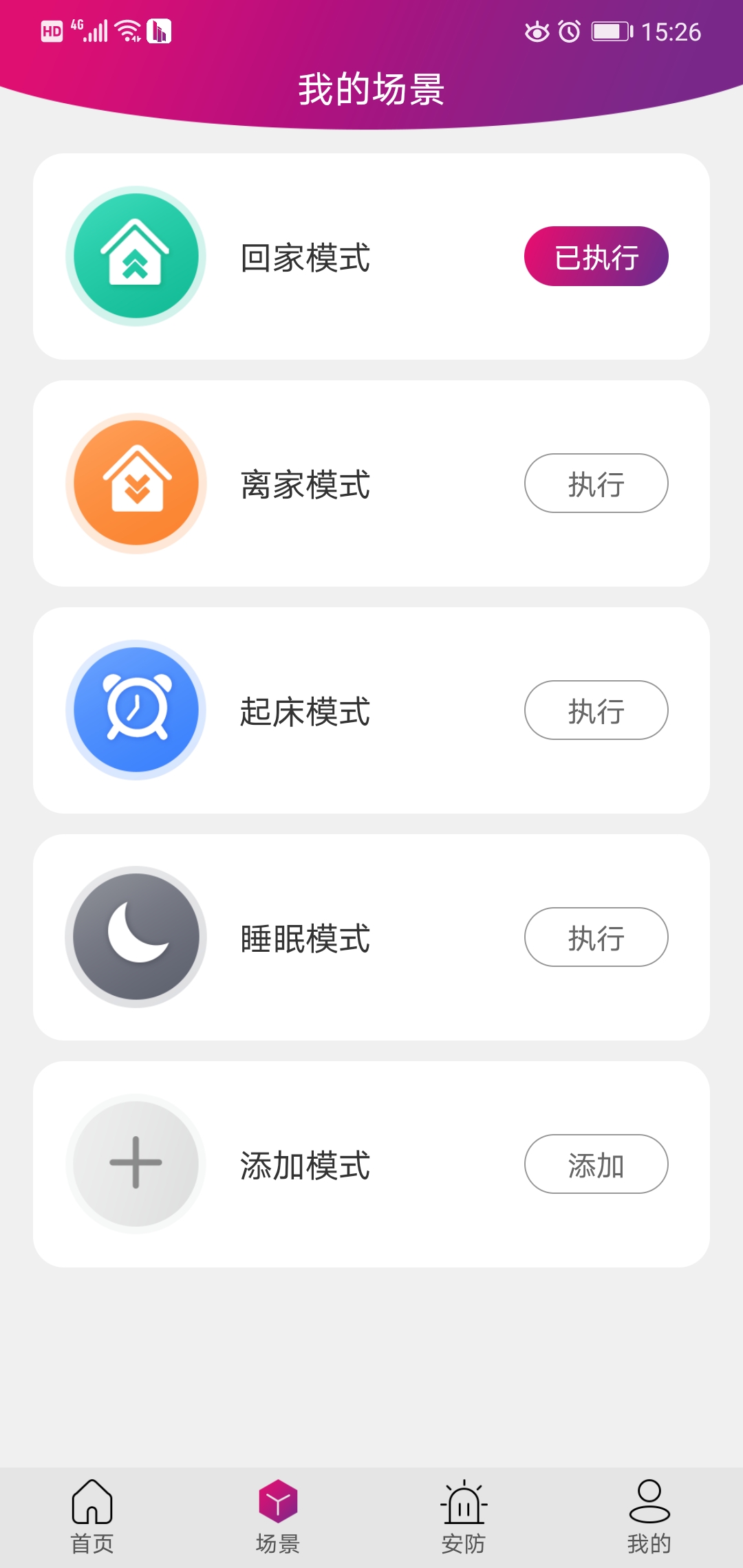Click the 起床模式 alarm clock icon
Screen dimensions: 743x1568
tap(136, 710)
